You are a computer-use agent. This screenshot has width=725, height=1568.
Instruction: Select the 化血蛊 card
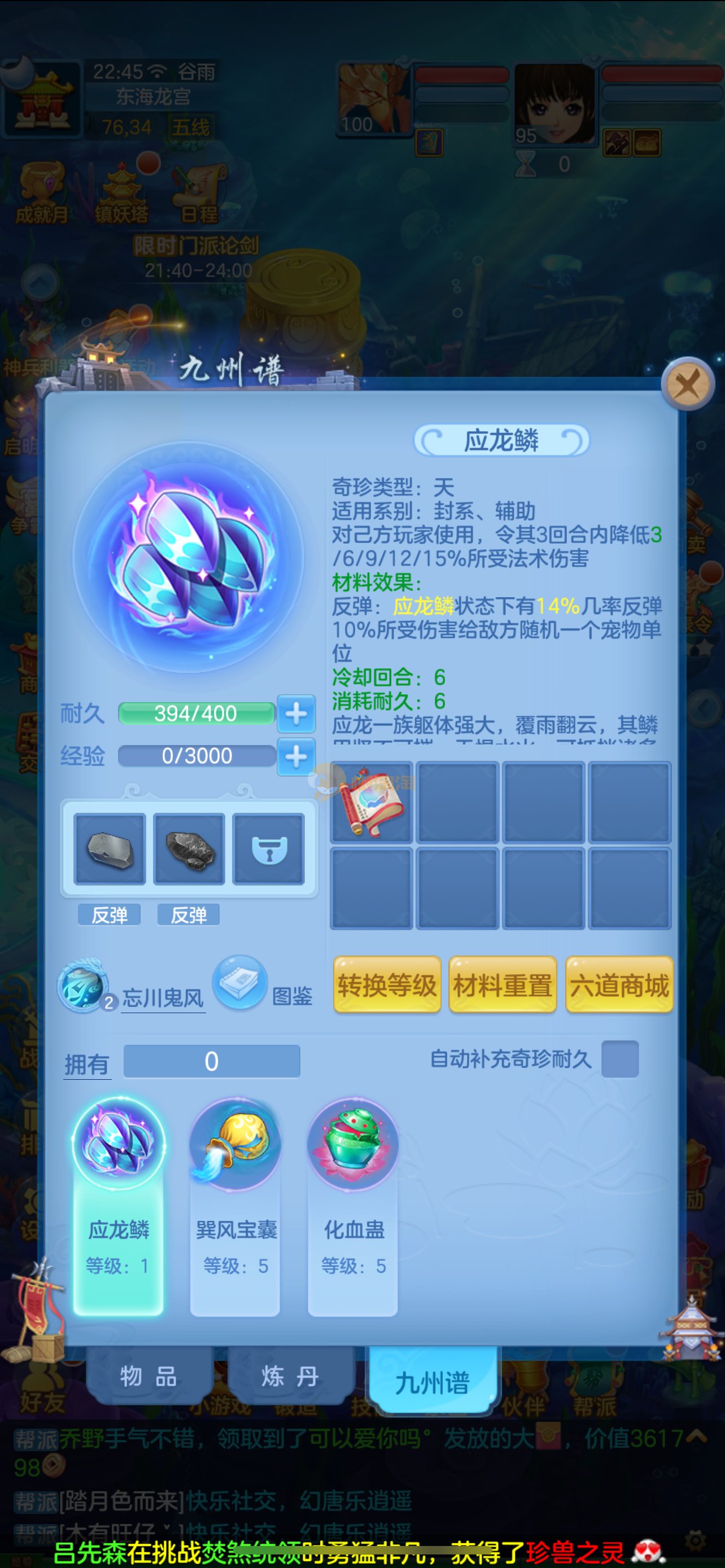353,1205
